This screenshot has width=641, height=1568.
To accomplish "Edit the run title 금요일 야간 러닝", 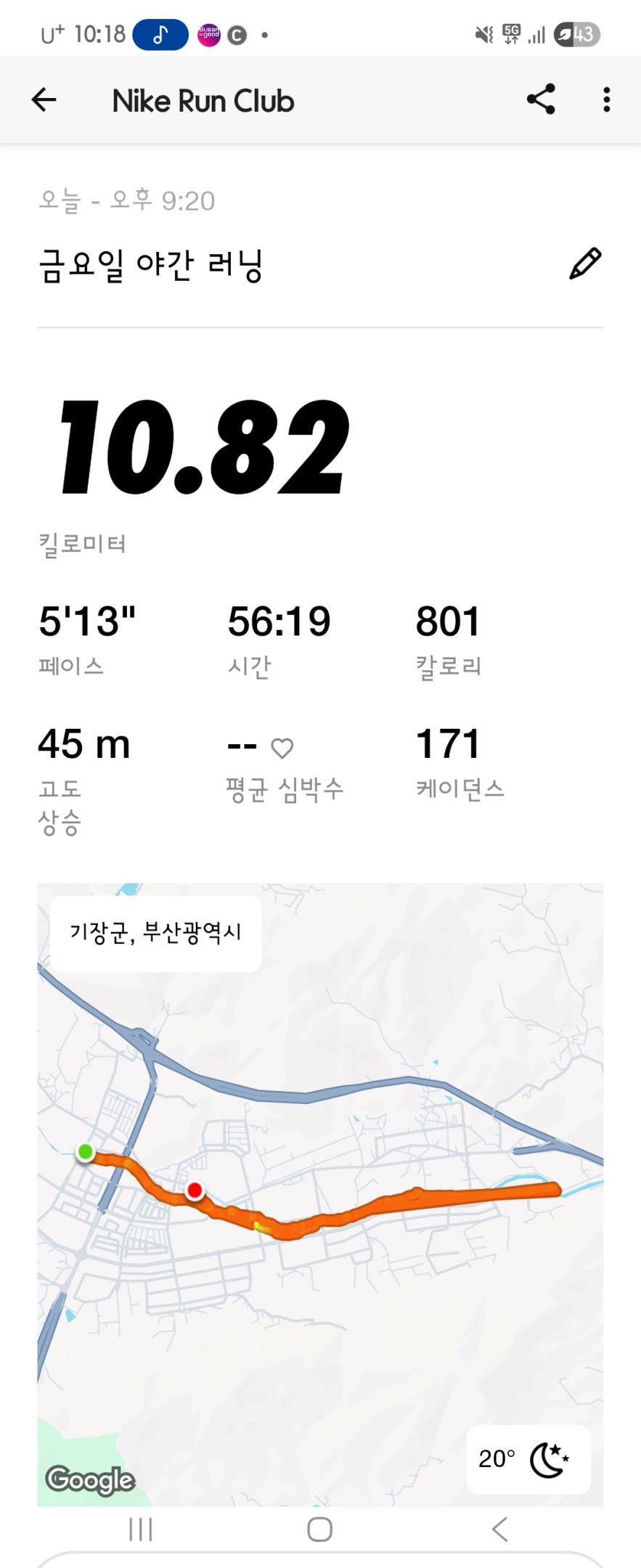I will tap(585, 264).
